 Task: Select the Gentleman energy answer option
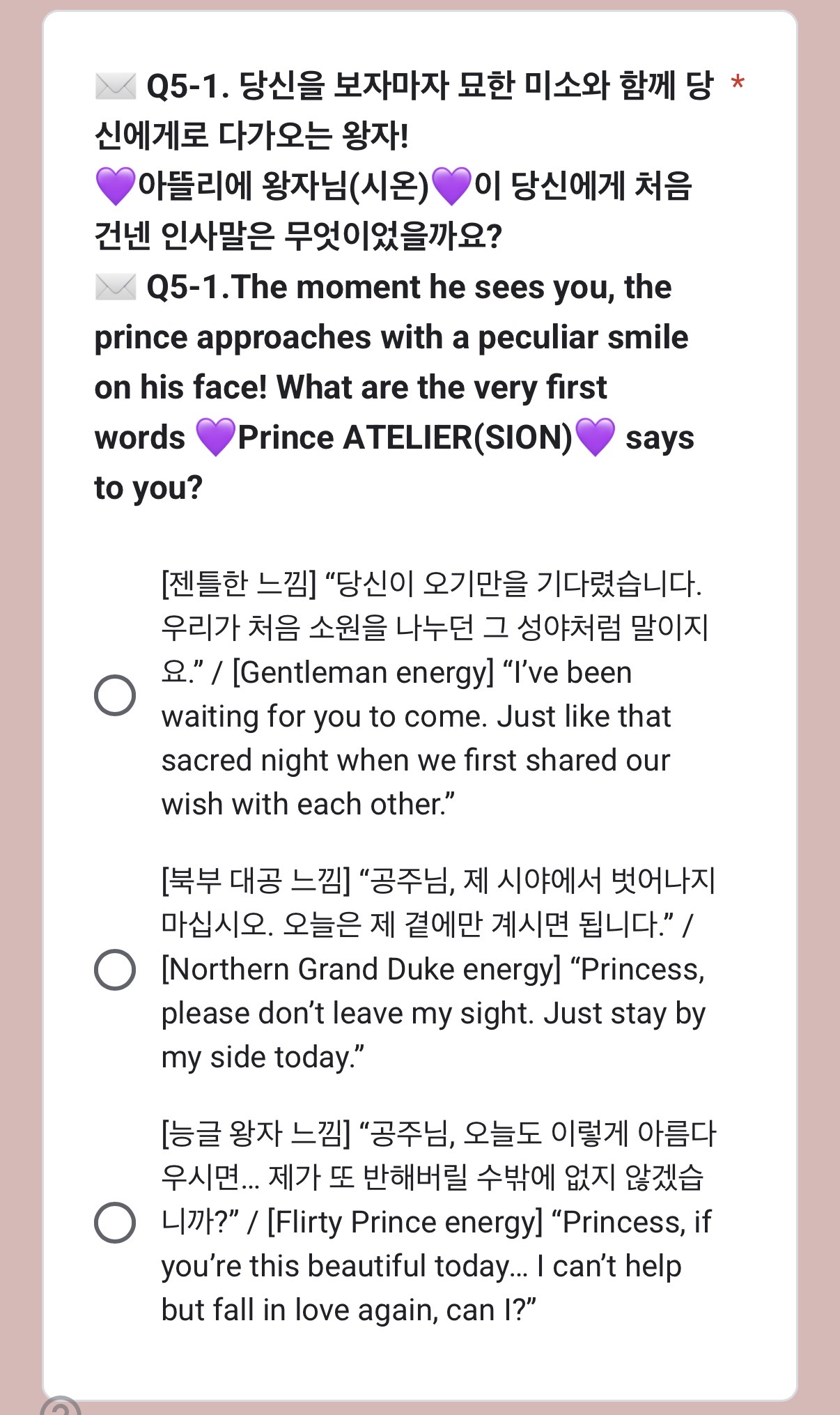tap(115, 695)
